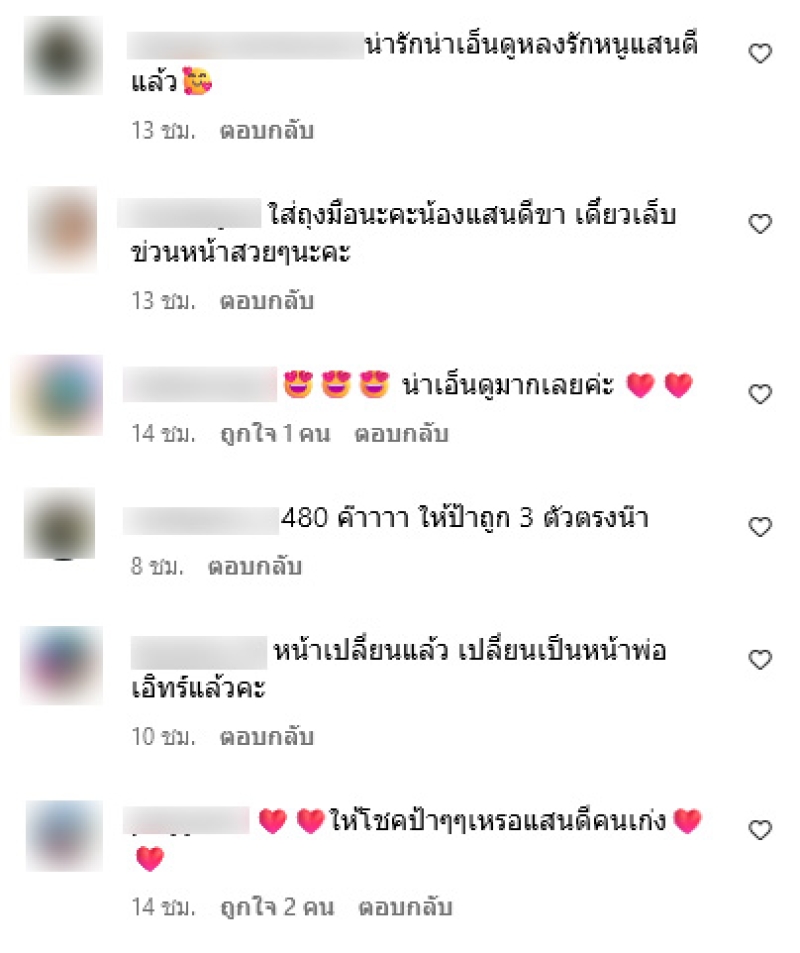
Task: Open the avatar beside the "หน้าเปลี่ยนแล้ว" comment
Action: click(61, 665)
